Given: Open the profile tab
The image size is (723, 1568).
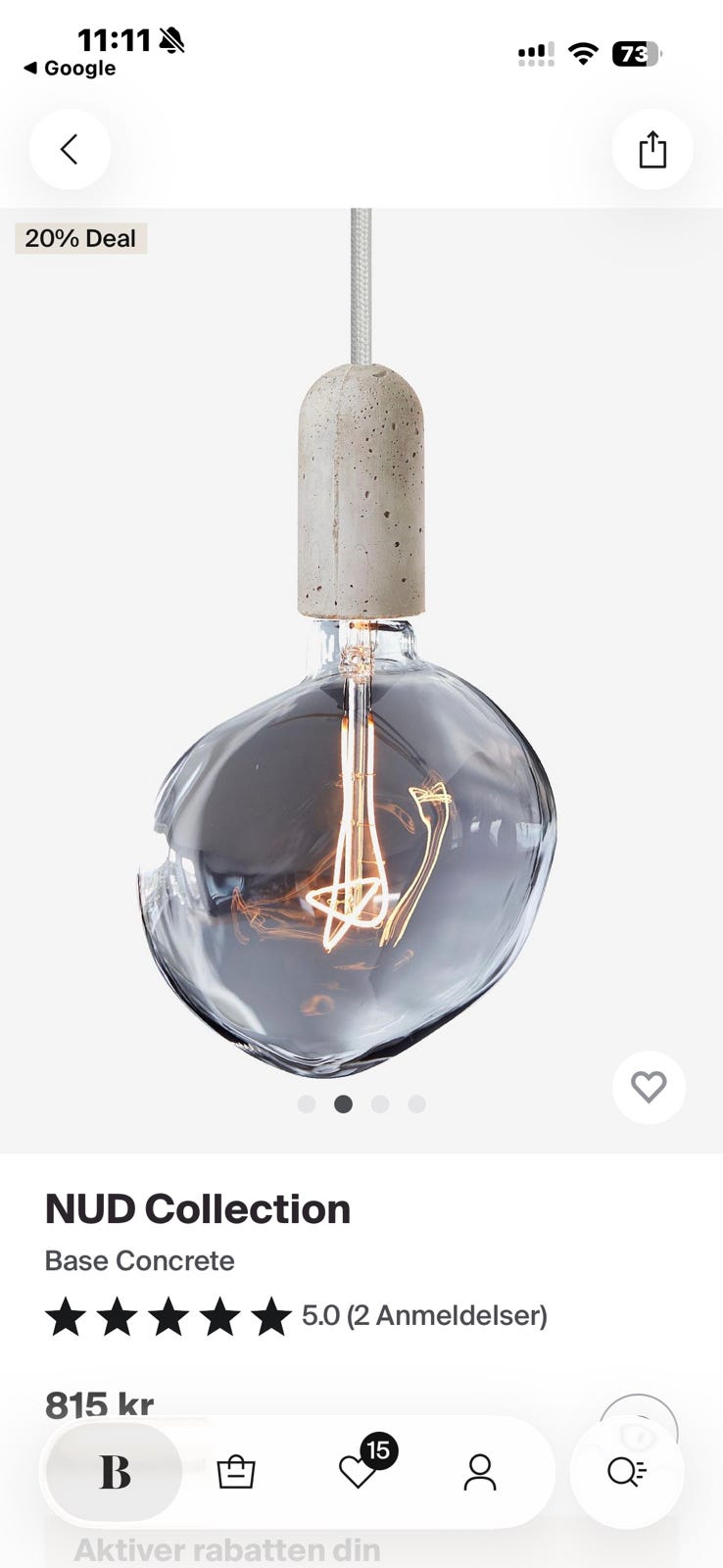Looking at the screenshot, I should pos(480,1472).
